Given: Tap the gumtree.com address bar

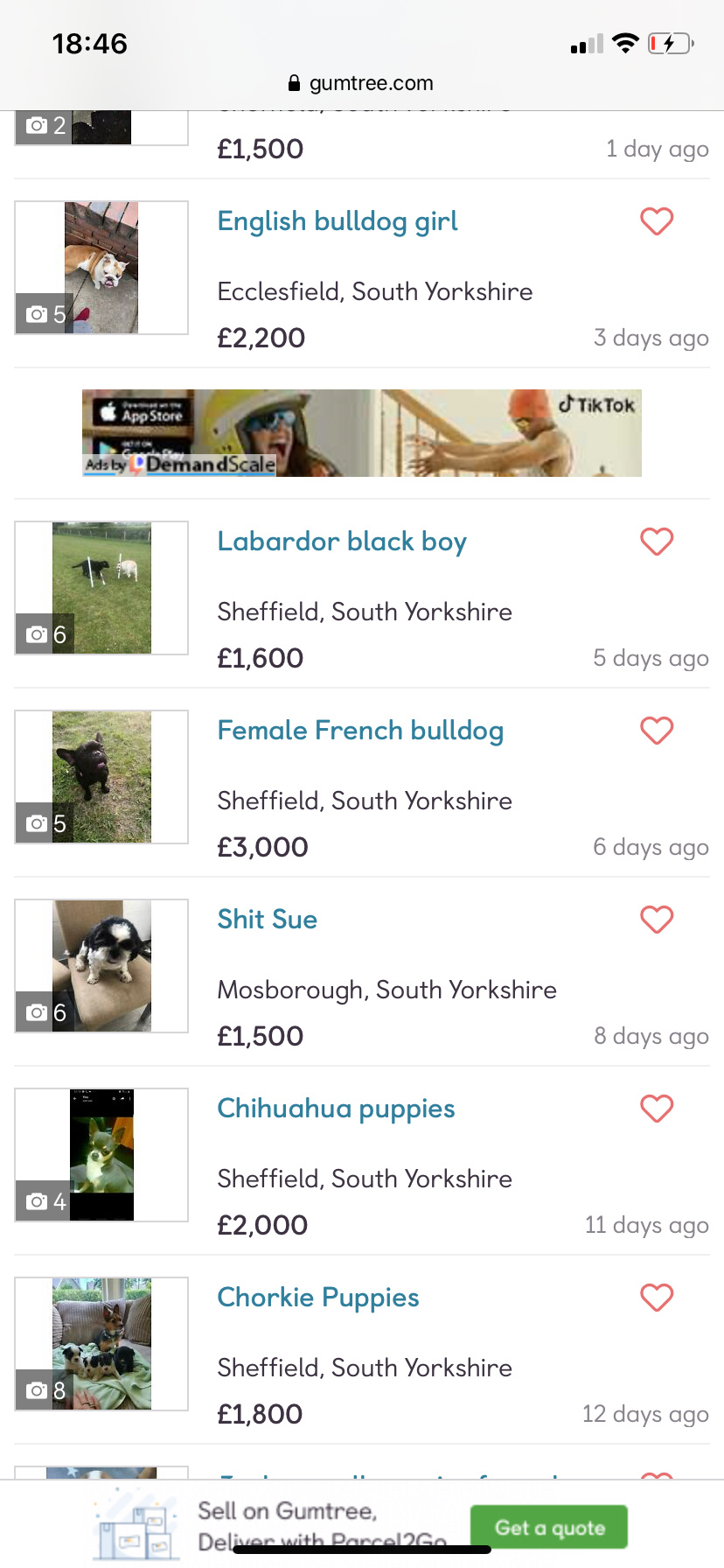Looking at the screenshot, I should [x=361, y=83].
